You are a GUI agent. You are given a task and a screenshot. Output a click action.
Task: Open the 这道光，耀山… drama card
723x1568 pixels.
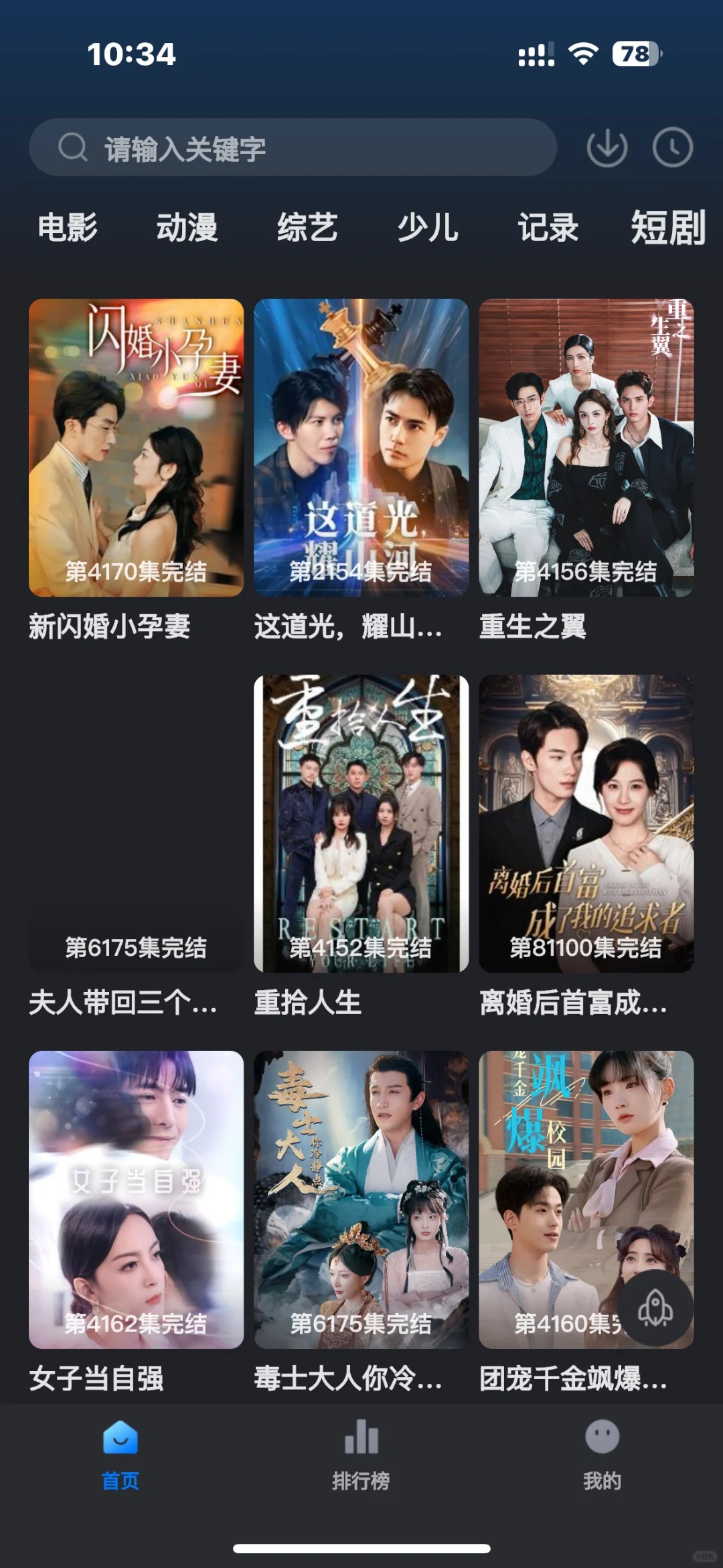point(361,447)
